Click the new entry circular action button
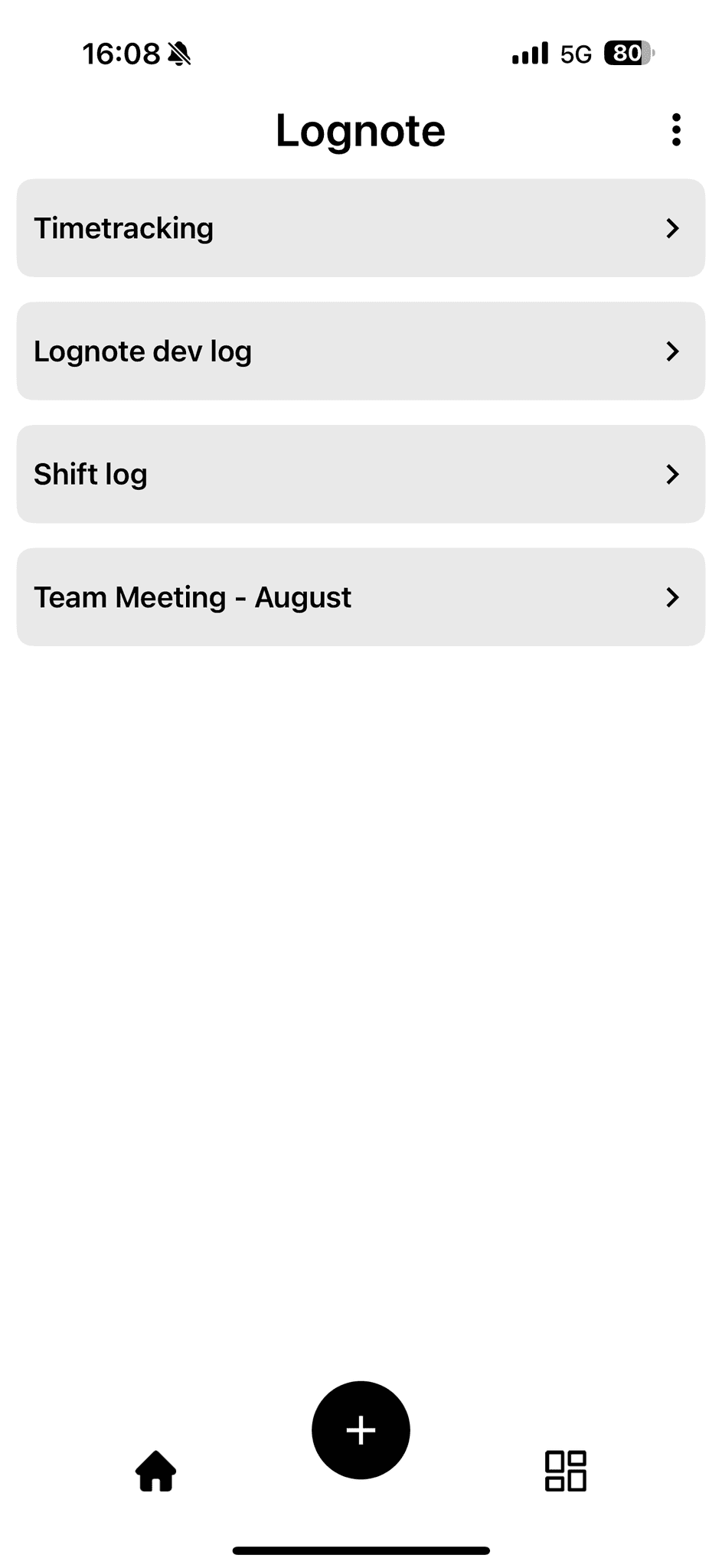Image resolution: width=722 pixels, height=1568 pixels. click(x=360, y=1429)
